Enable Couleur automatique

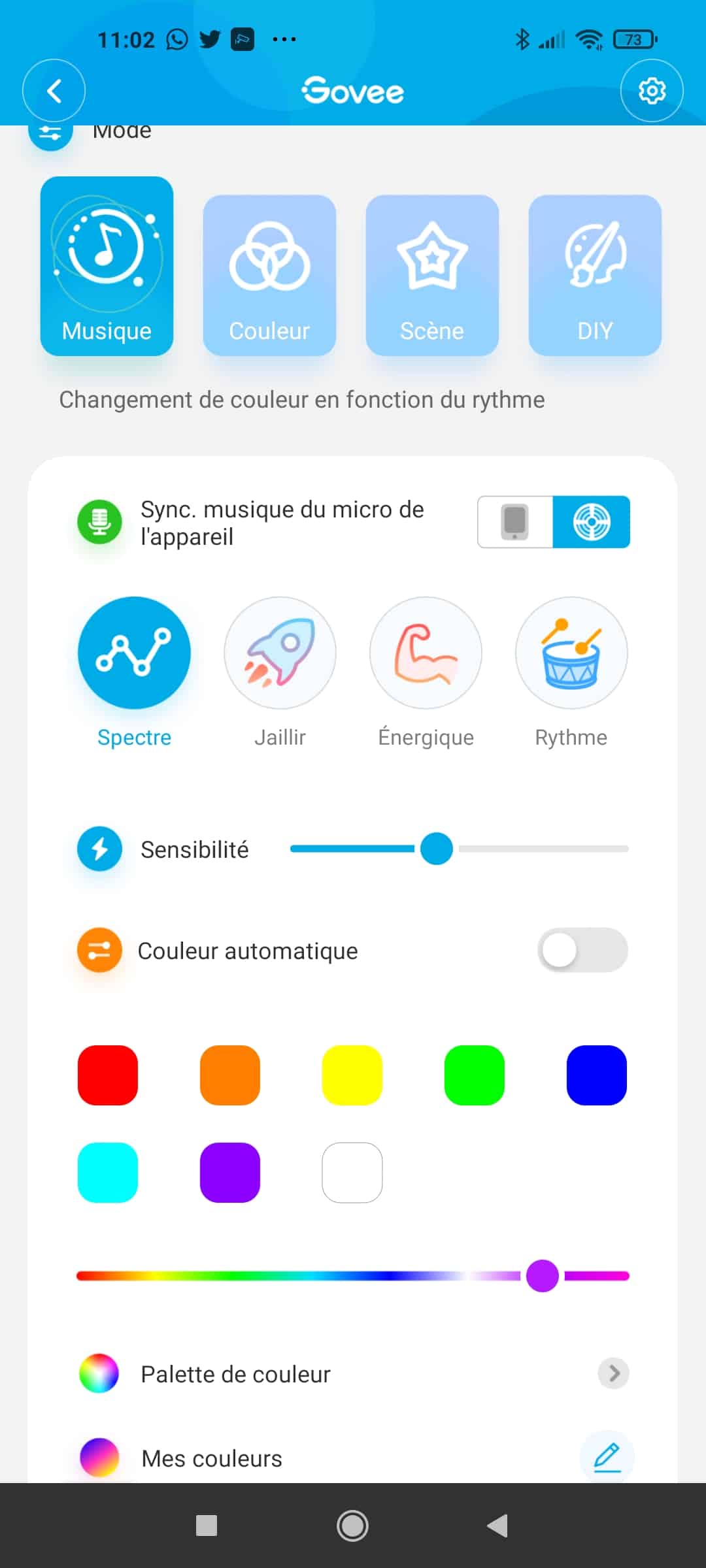pos(582,950)
